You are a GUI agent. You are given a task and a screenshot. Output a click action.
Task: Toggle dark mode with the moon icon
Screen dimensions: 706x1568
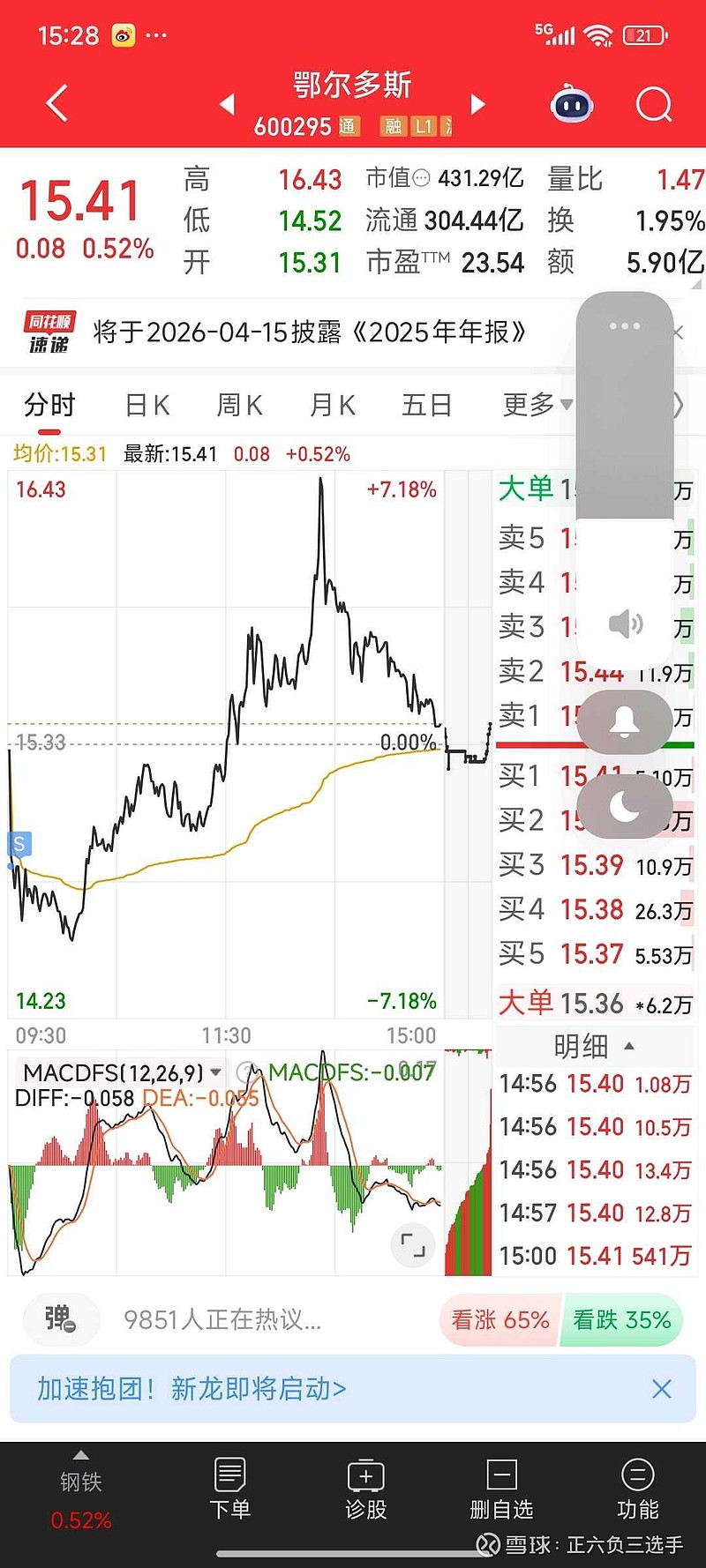click(626, 808)
